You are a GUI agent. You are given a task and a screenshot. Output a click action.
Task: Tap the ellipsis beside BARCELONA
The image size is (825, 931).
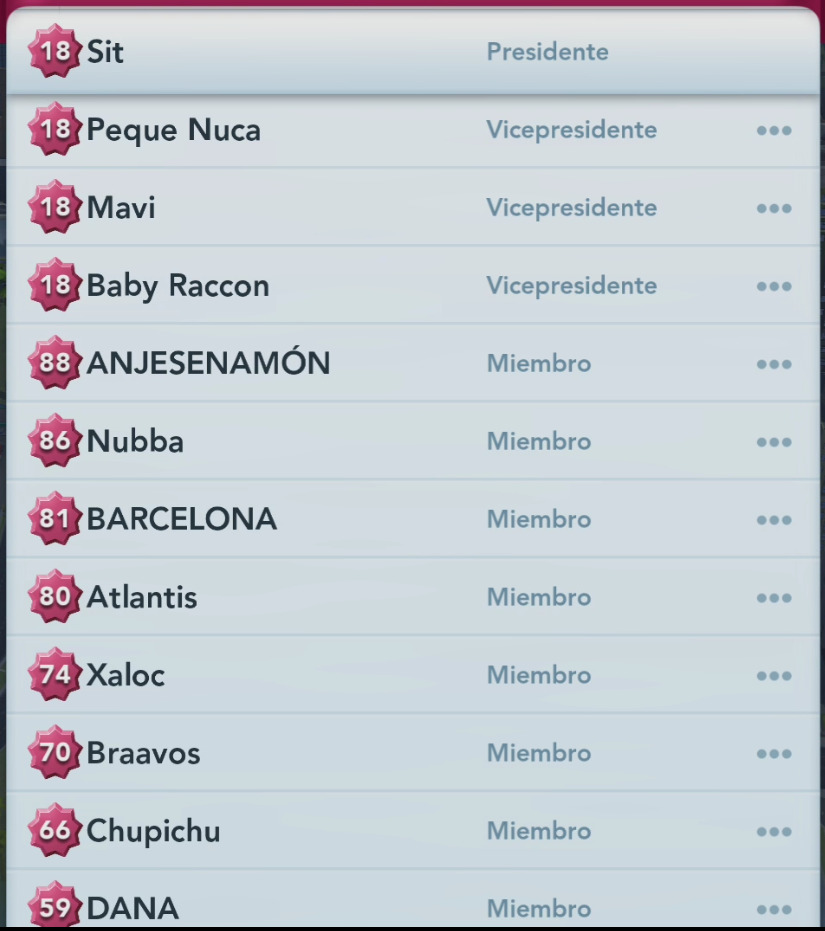coord(774,521)
